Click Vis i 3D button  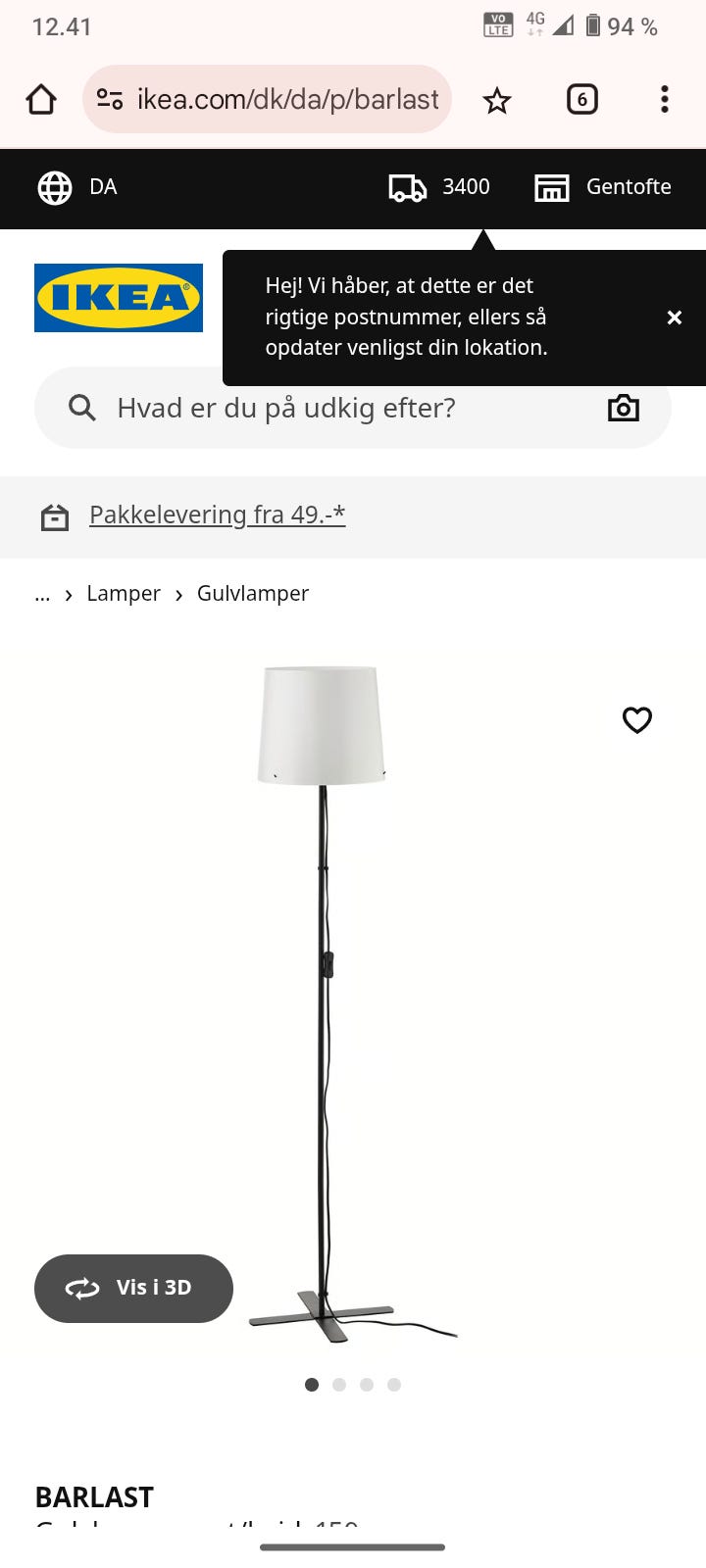[x=133, y=1288]
